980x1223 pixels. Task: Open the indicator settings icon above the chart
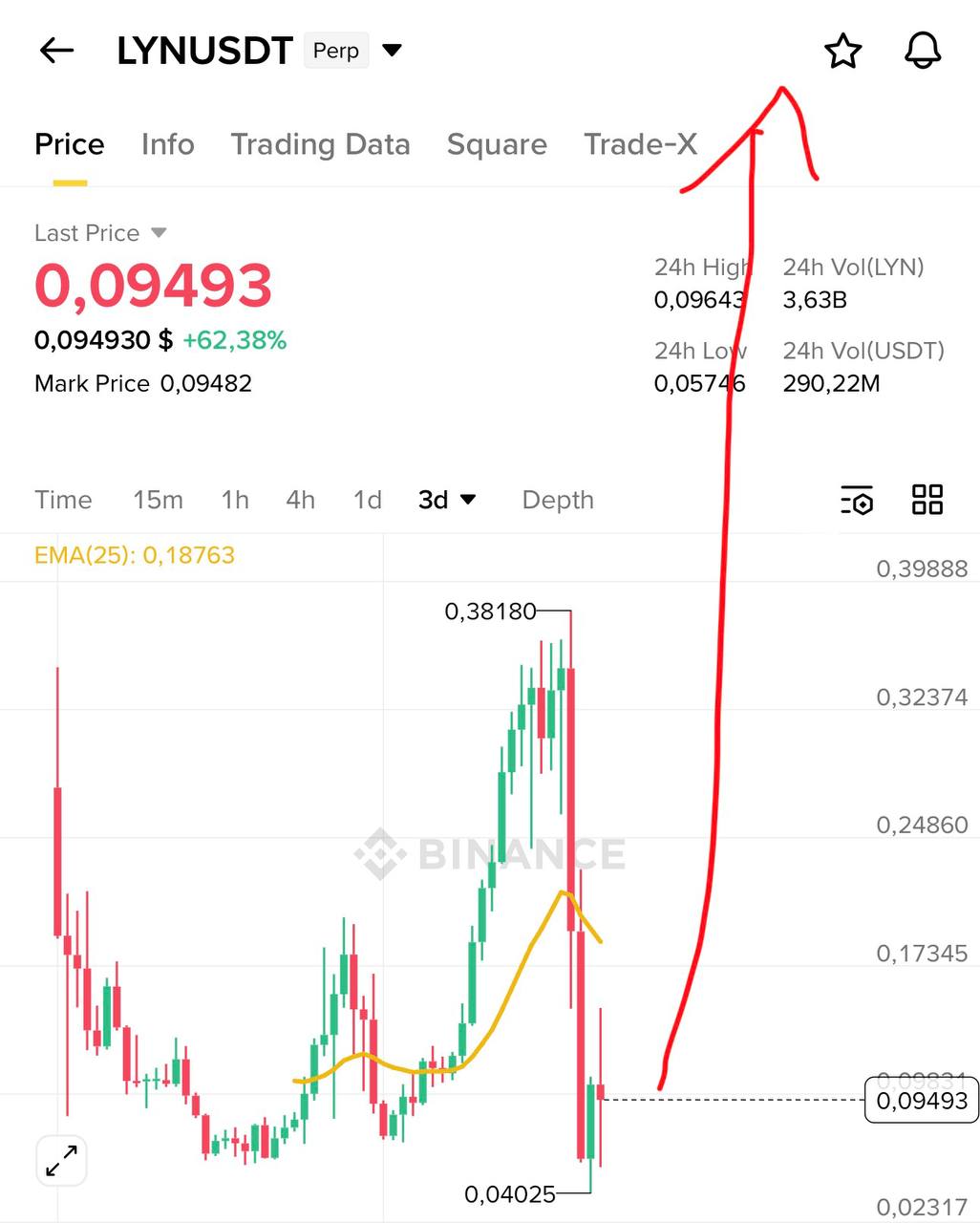click(857, 500)
